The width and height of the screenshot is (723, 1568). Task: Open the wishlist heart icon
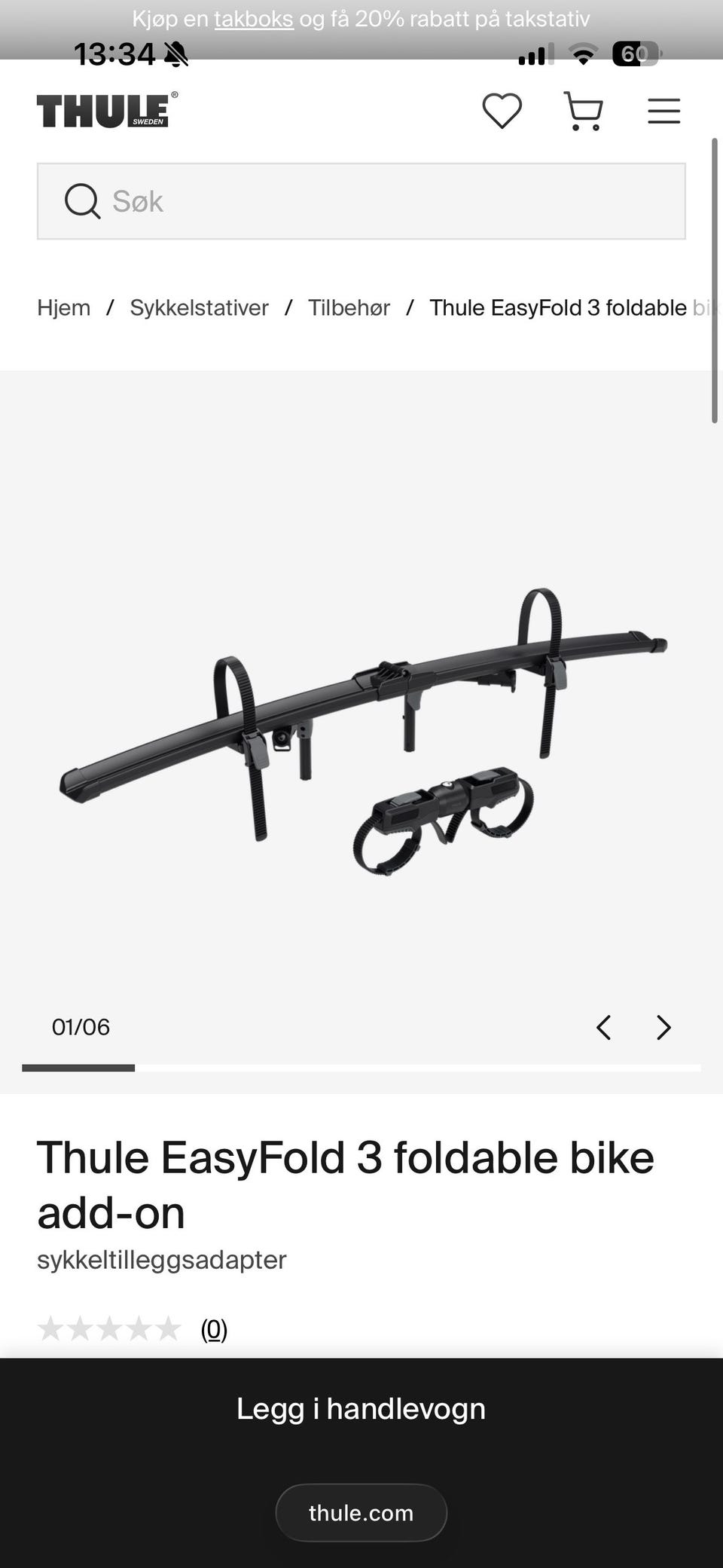click(502, 111)
